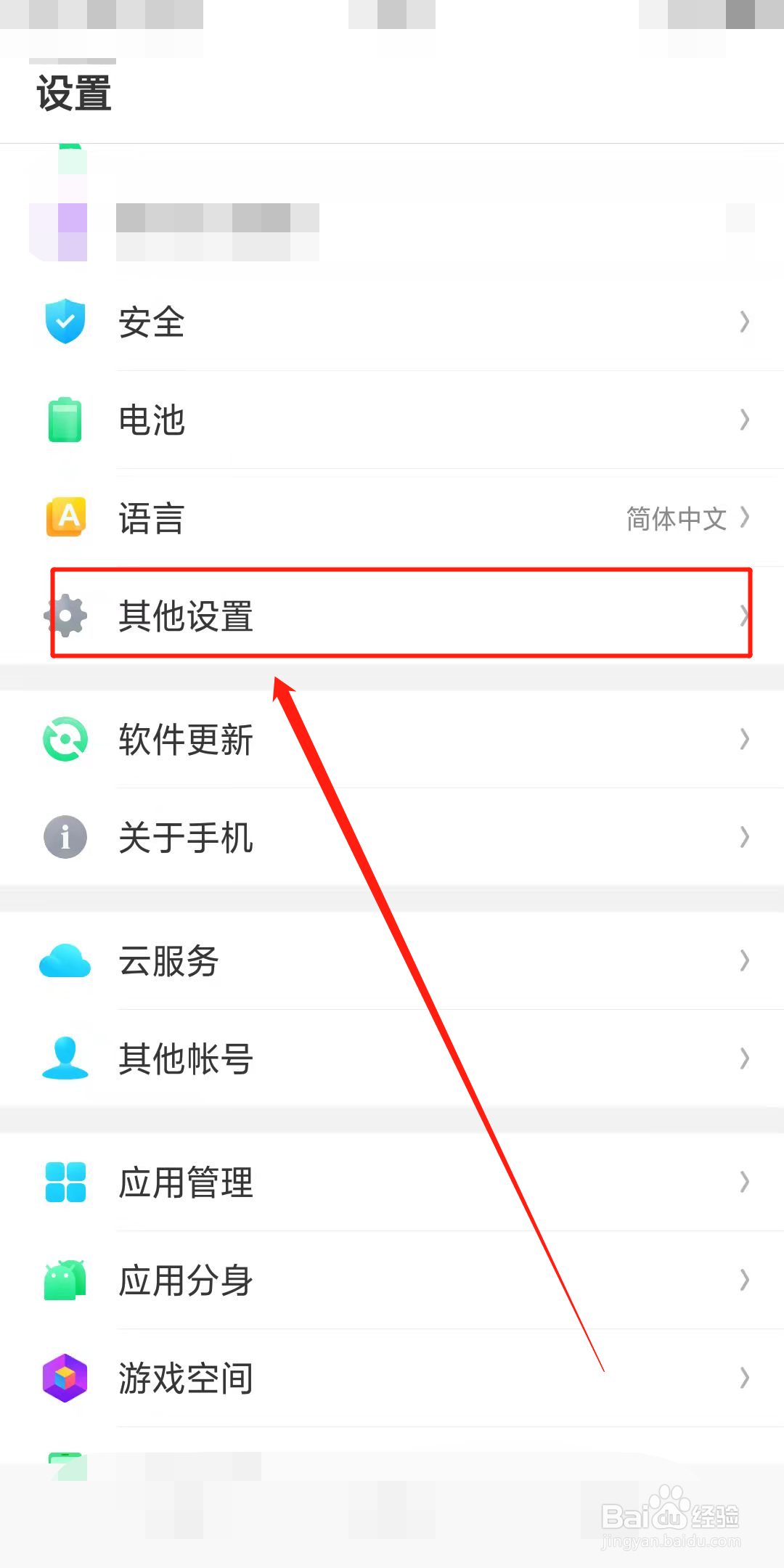Tap the info icon next to 关于手机
Viewport: 784px width, 1568px height.
coord(65,838)
